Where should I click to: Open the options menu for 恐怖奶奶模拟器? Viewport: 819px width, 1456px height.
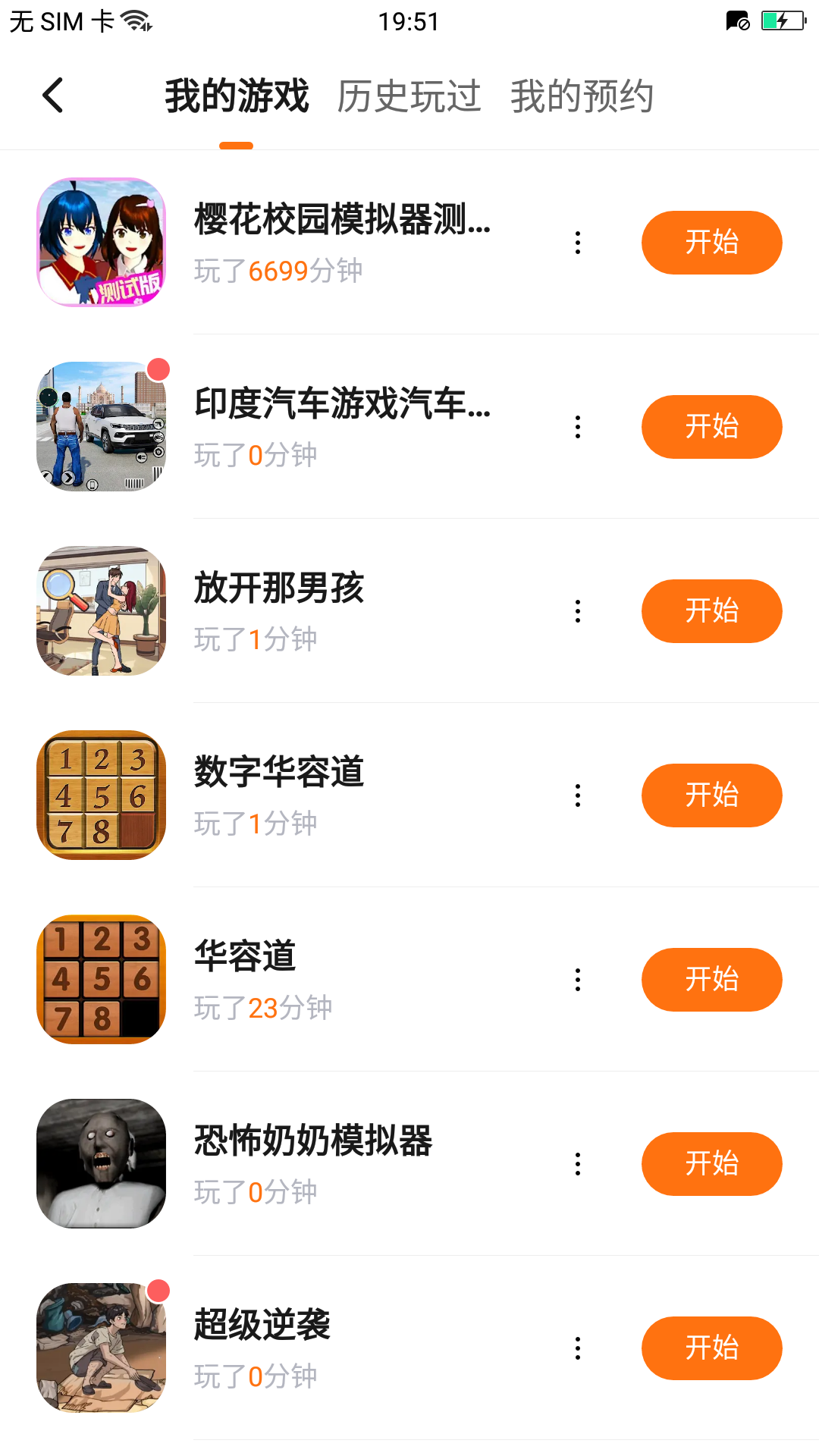click(x=578, y=1164)
